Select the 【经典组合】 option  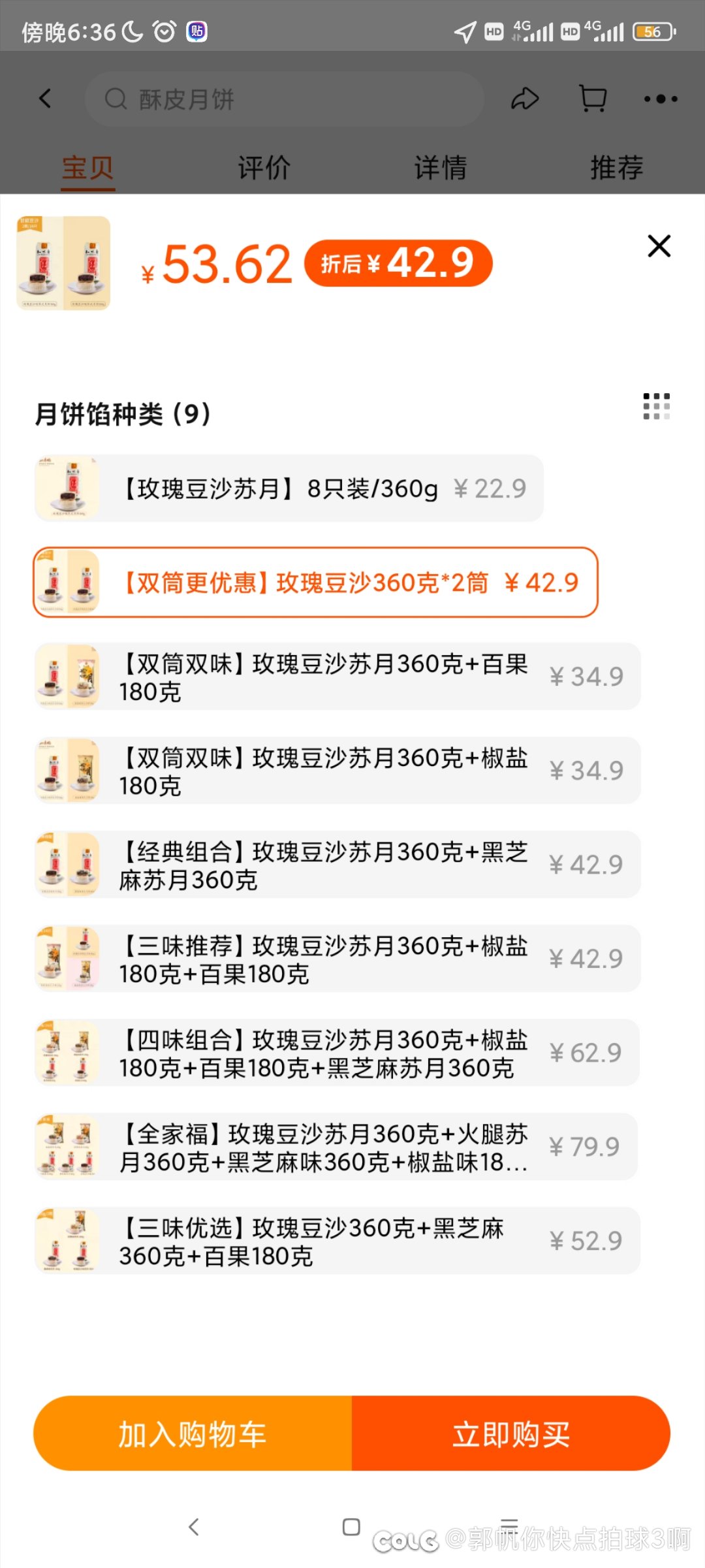click(337, 865)
